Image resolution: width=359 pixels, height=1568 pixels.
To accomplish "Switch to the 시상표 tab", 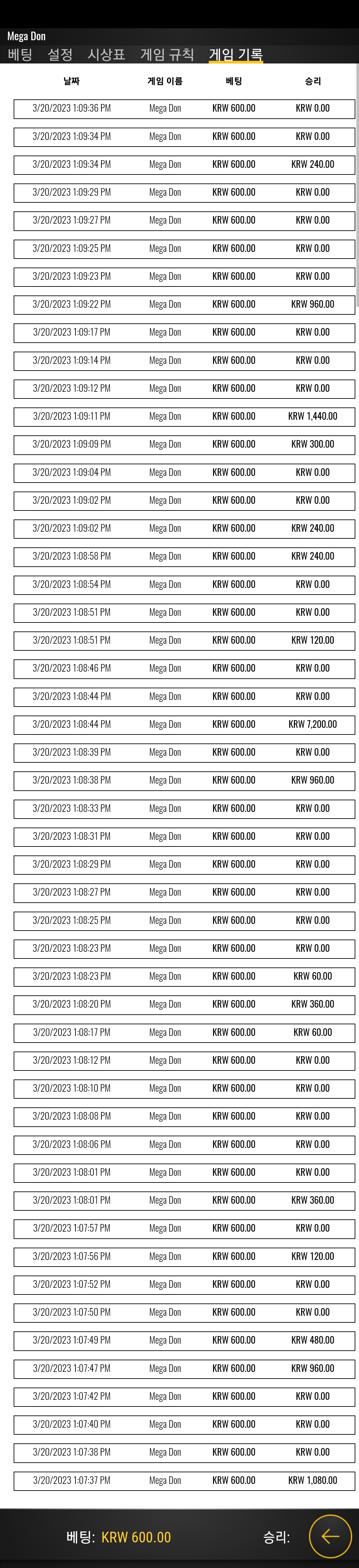I will [106, 55].
